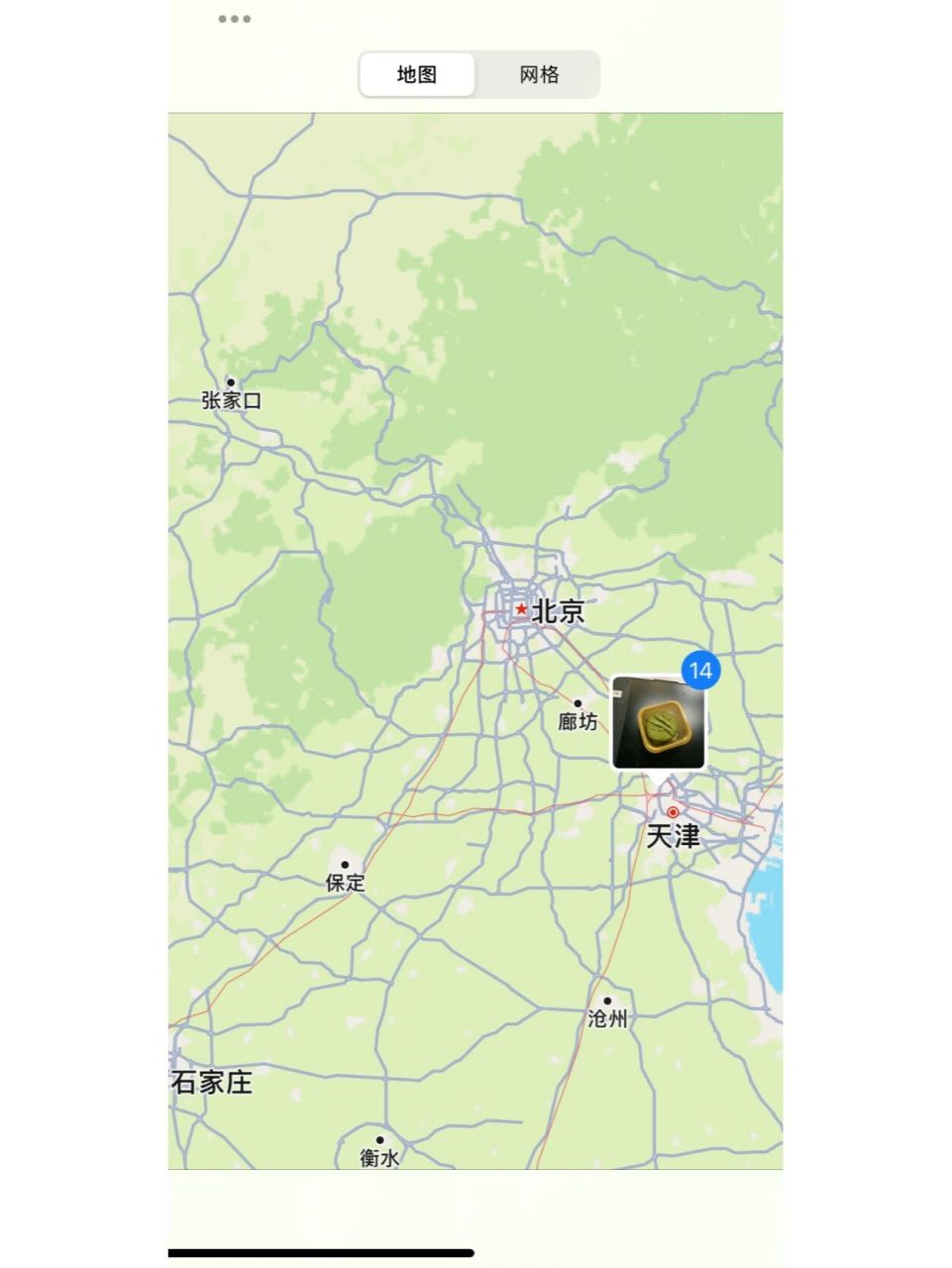Tap the blue 14 count badge
The image size is (952, 1268).
[699, 670]
